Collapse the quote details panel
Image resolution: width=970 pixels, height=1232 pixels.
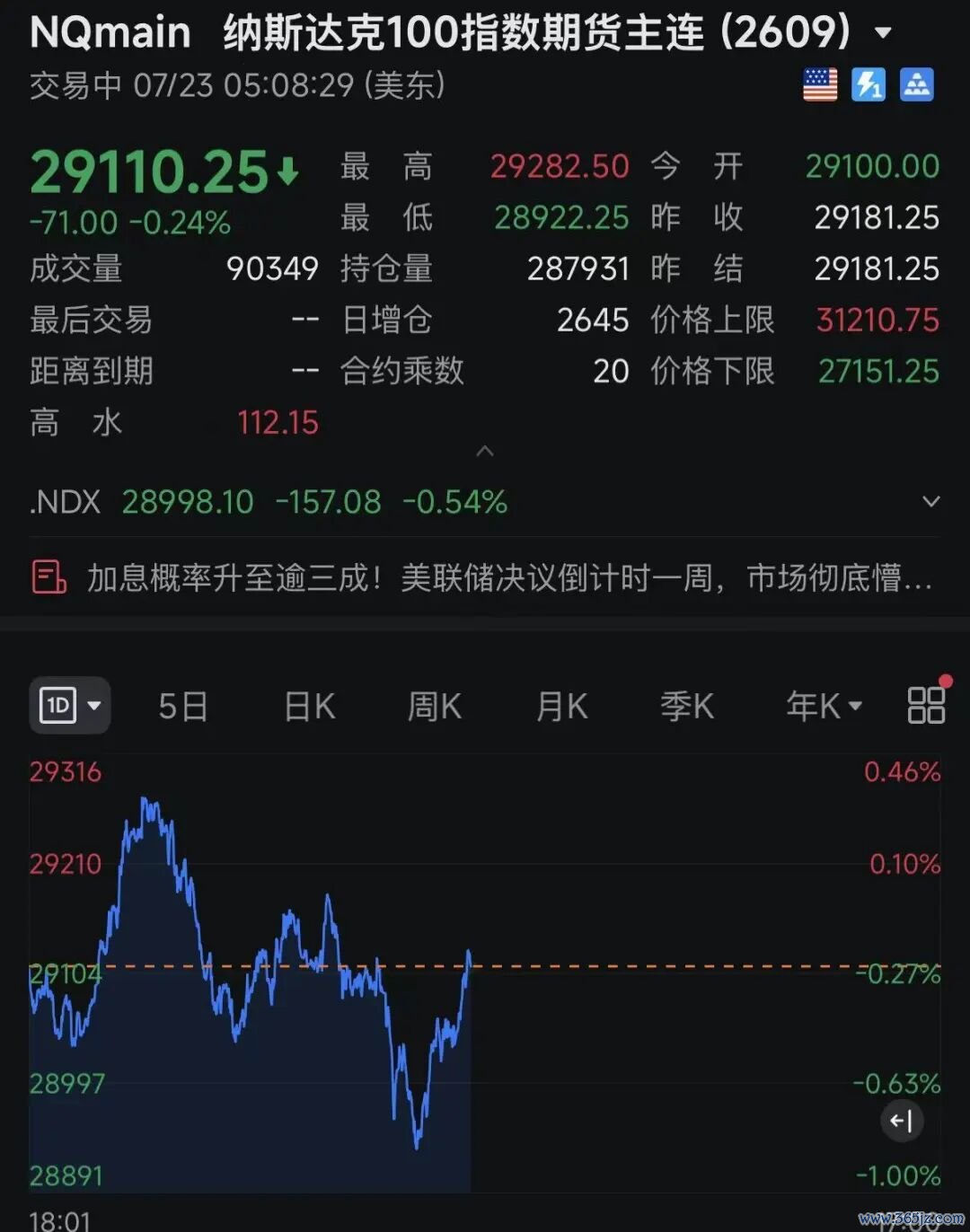485,451
